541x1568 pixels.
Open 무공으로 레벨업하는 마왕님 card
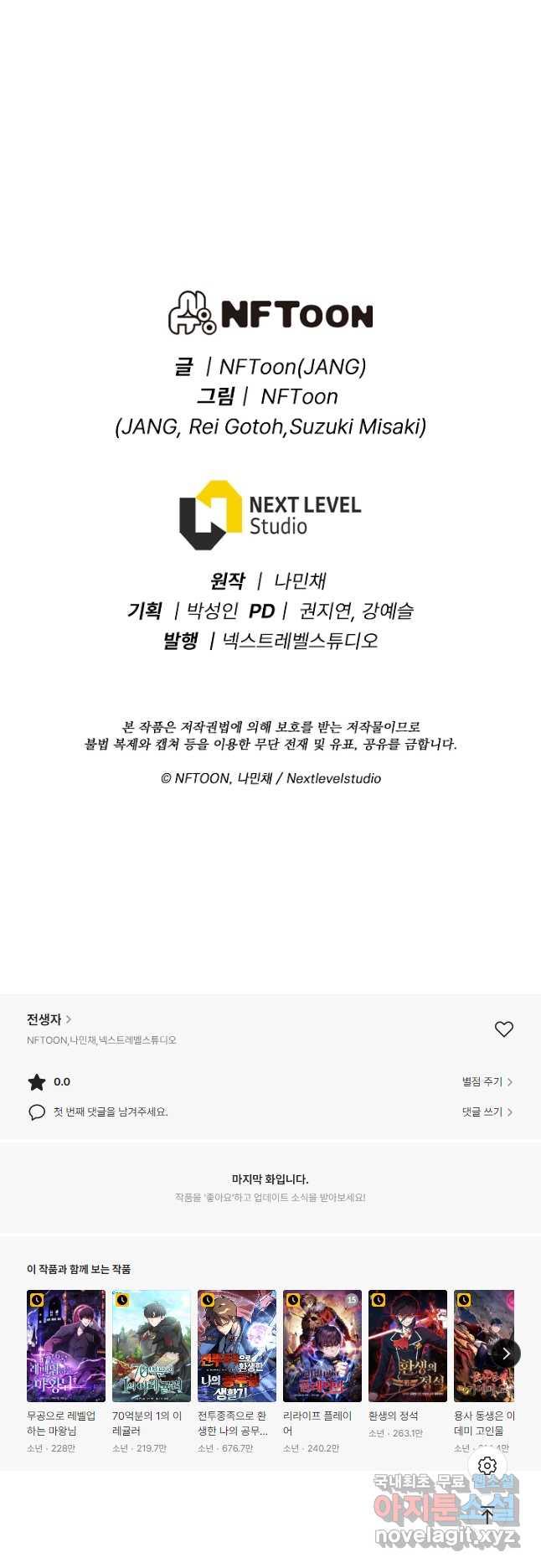[x=66, y=1346]
